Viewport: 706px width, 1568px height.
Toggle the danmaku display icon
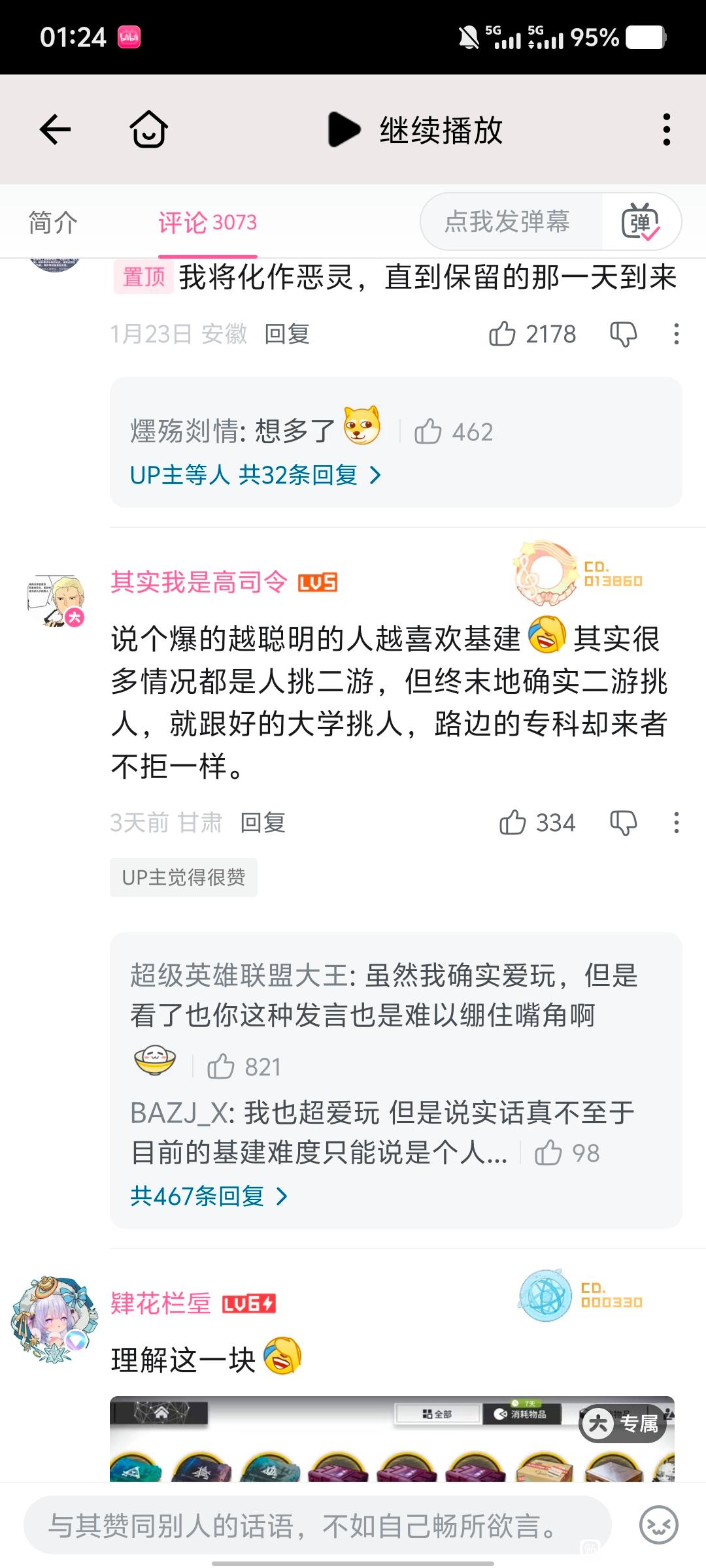click(641, 221)
